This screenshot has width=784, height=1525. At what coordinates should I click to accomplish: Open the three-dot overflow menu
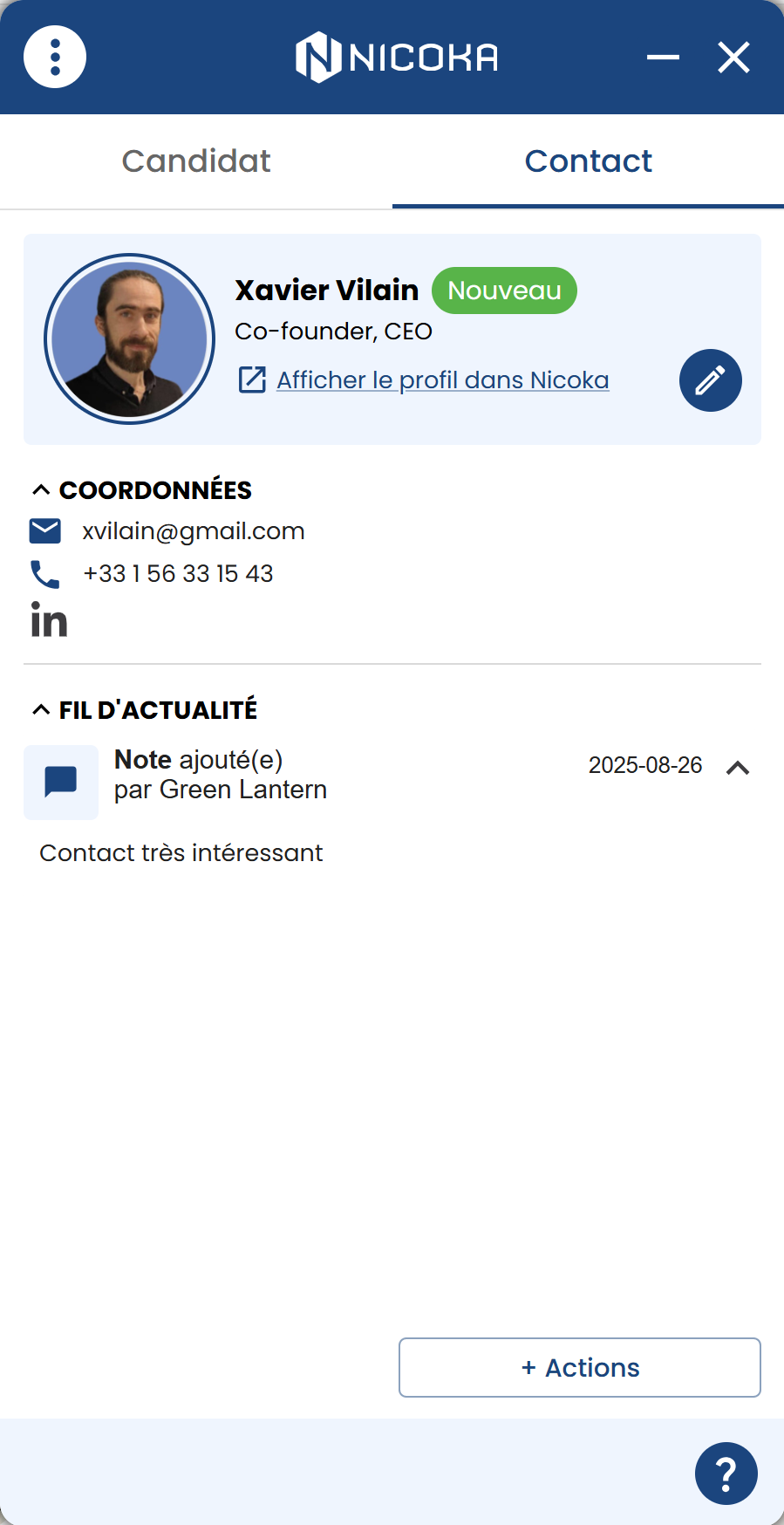(55, 58)
